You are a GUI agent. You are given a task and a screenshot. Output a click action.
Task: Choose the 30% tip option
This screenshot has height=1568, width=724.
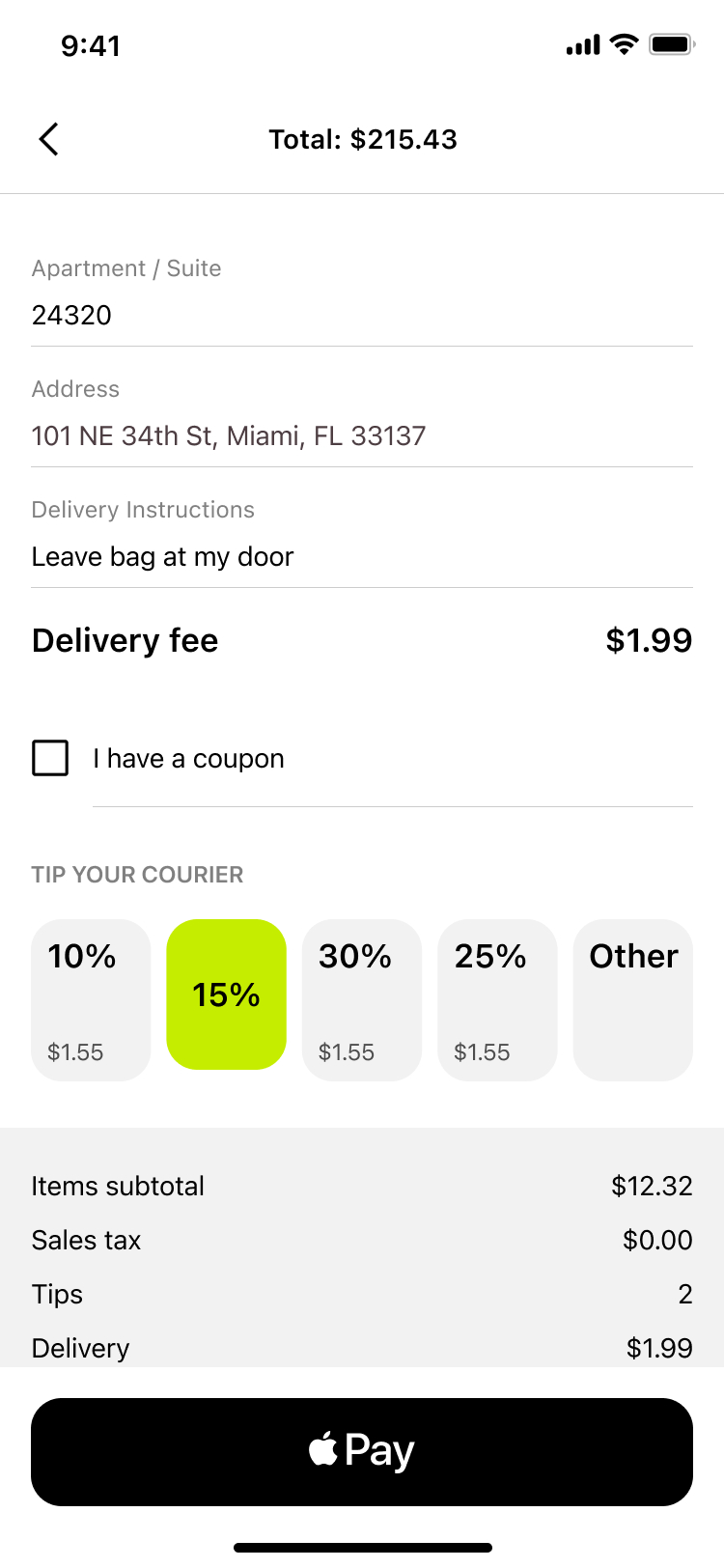tap(362, 999)
